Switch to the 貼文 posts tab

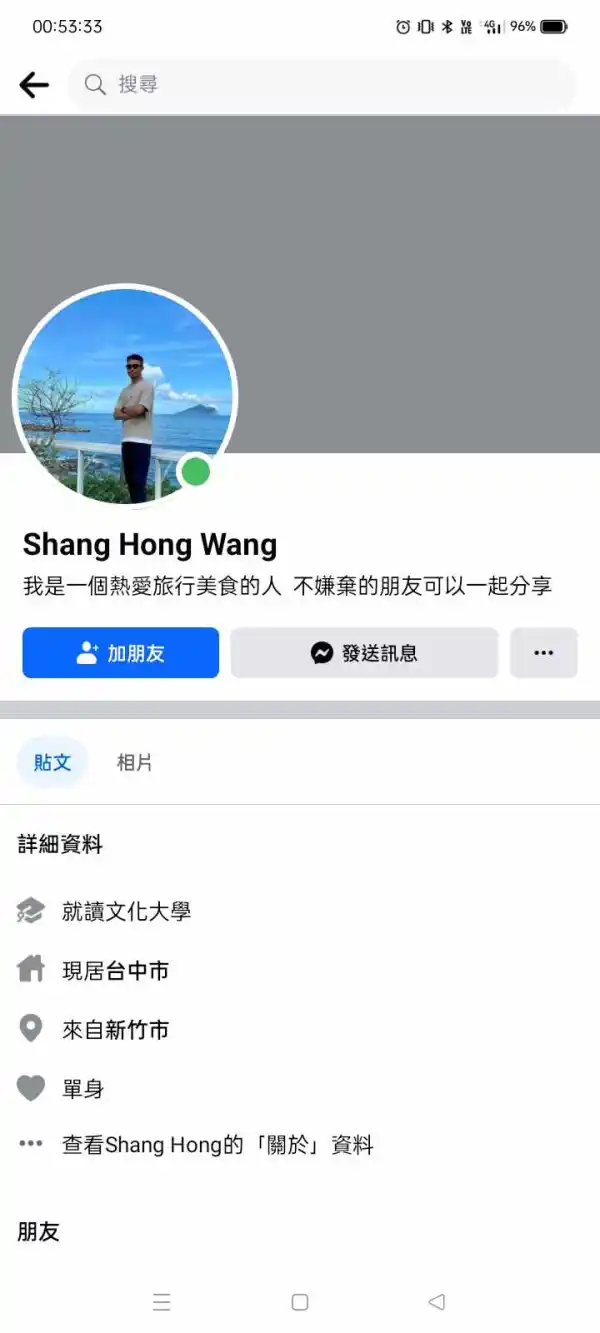pyautogui.click(x=52, y=763)
